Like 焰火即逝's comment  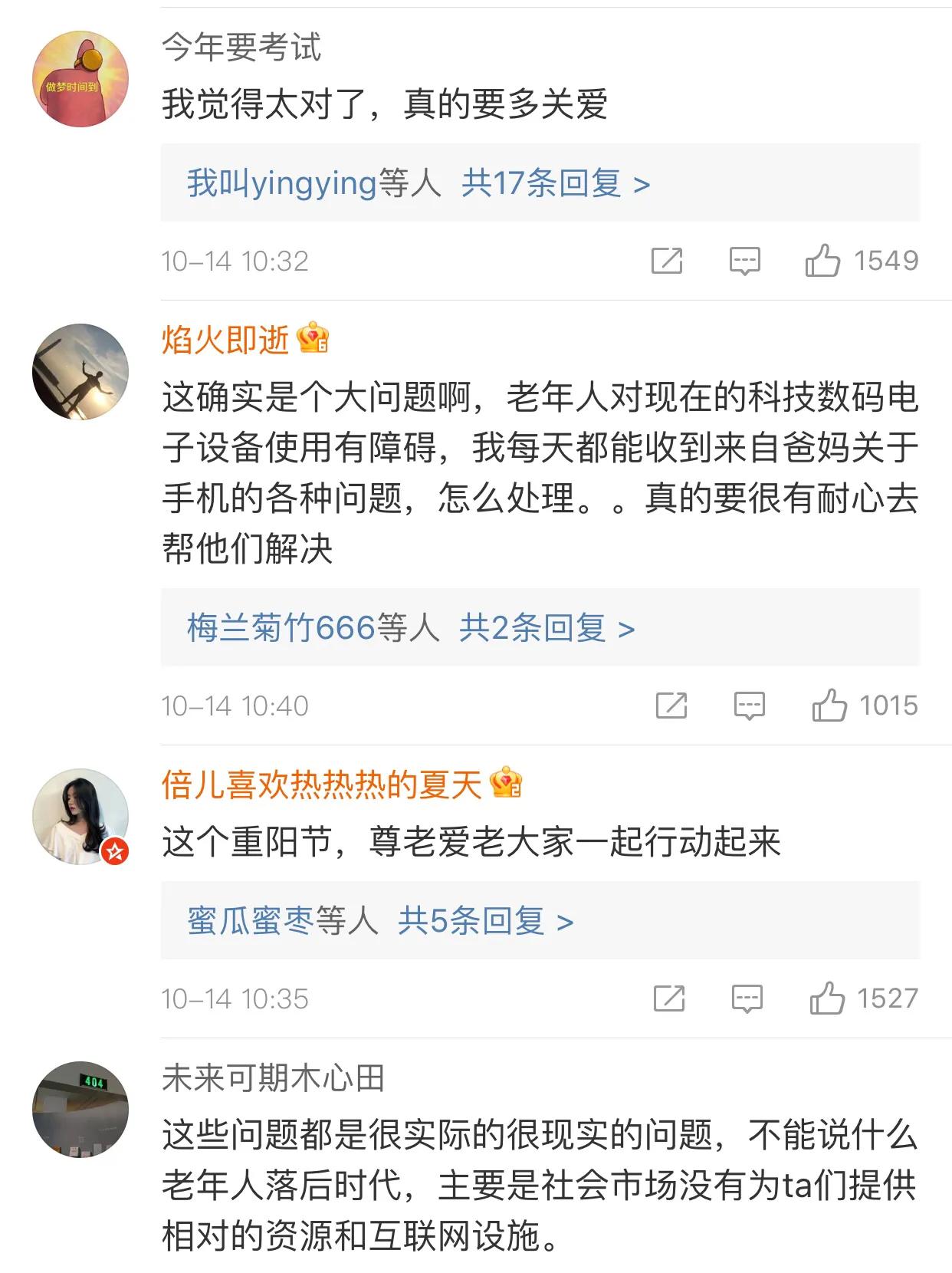click(829, 706)
